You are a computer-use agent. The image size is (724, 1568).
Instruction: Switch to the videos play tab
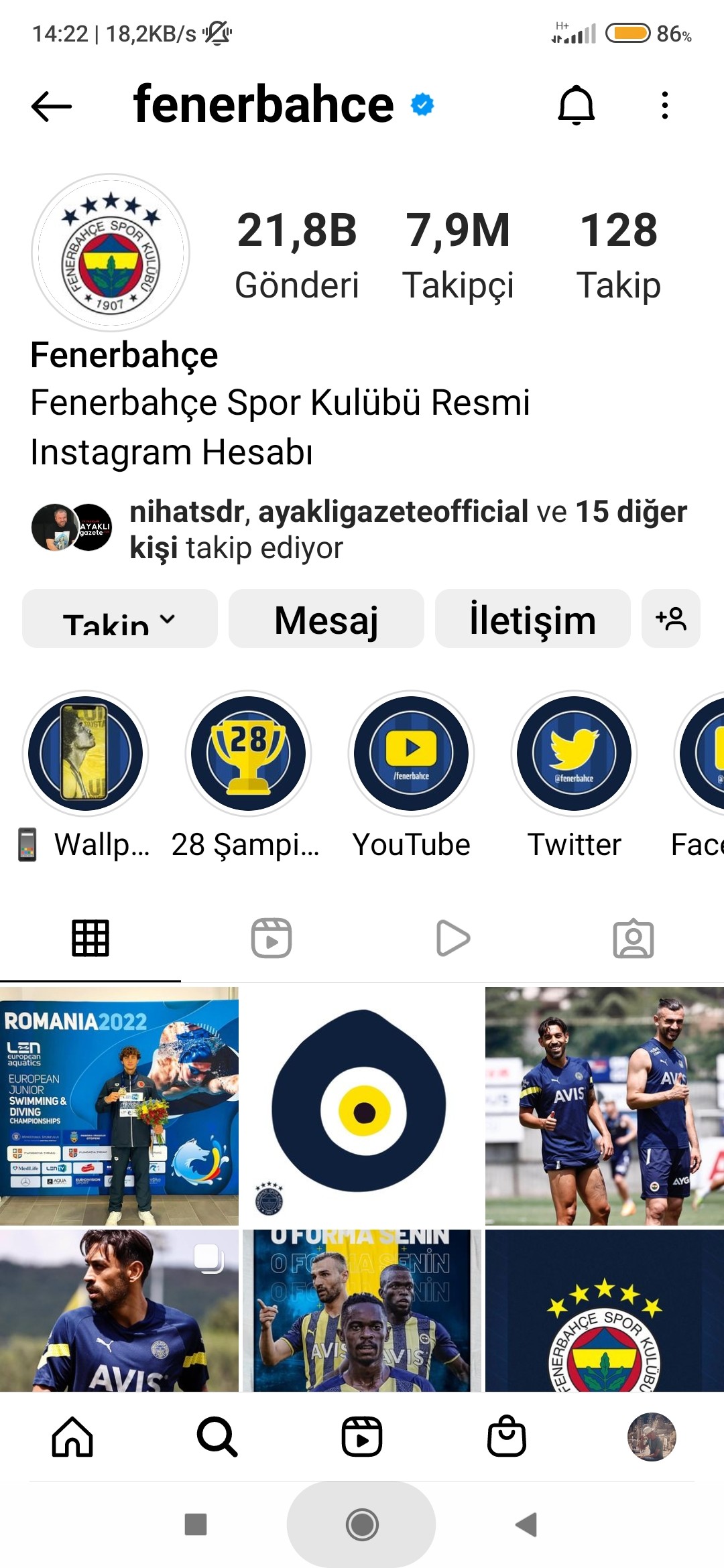452,938
